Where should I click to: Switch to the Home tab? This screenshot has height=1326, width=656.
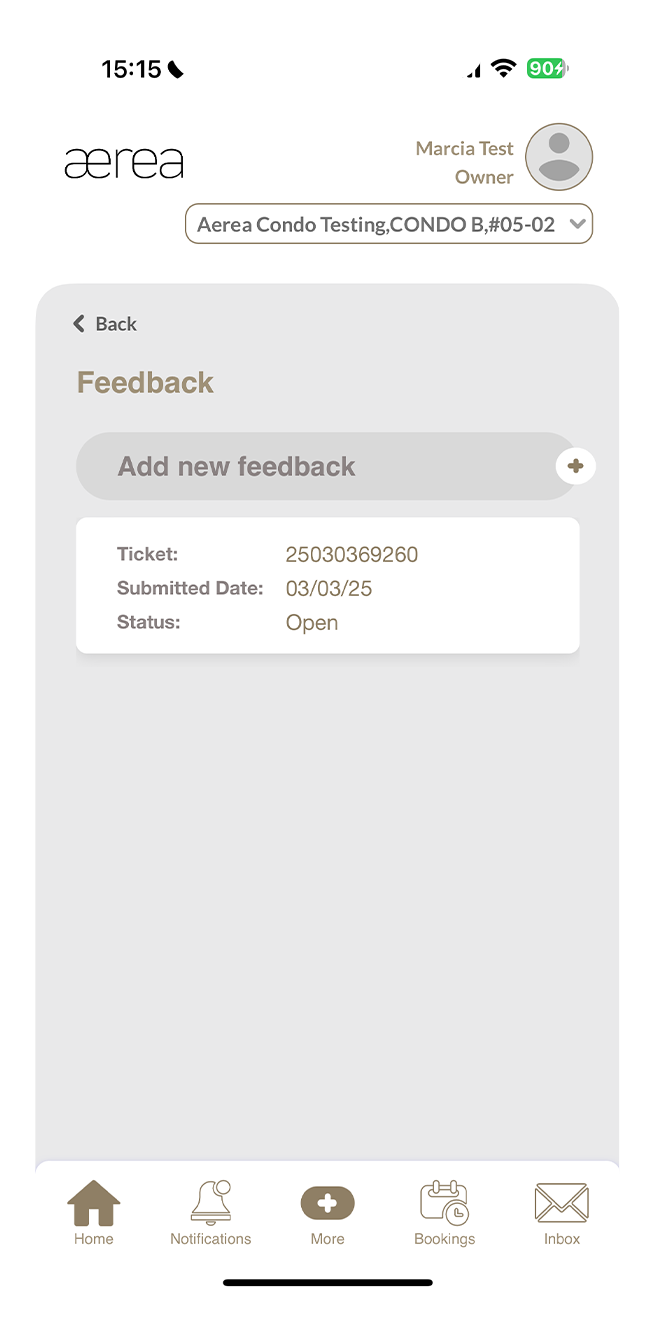[x=94, y=1213]
